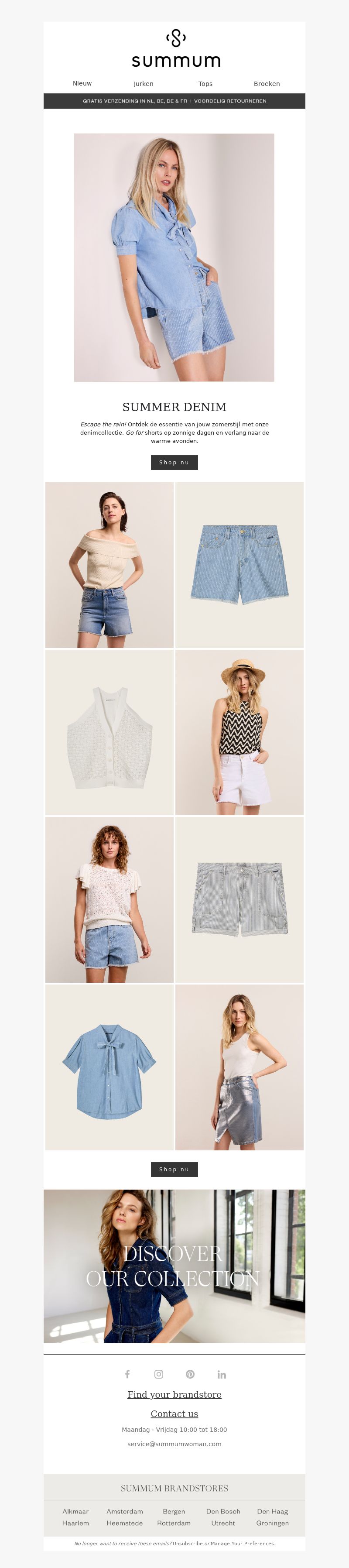Open the Pinterest icon link
The height and width of the screenshot is (1568, 349).
tap(190, 1374)
